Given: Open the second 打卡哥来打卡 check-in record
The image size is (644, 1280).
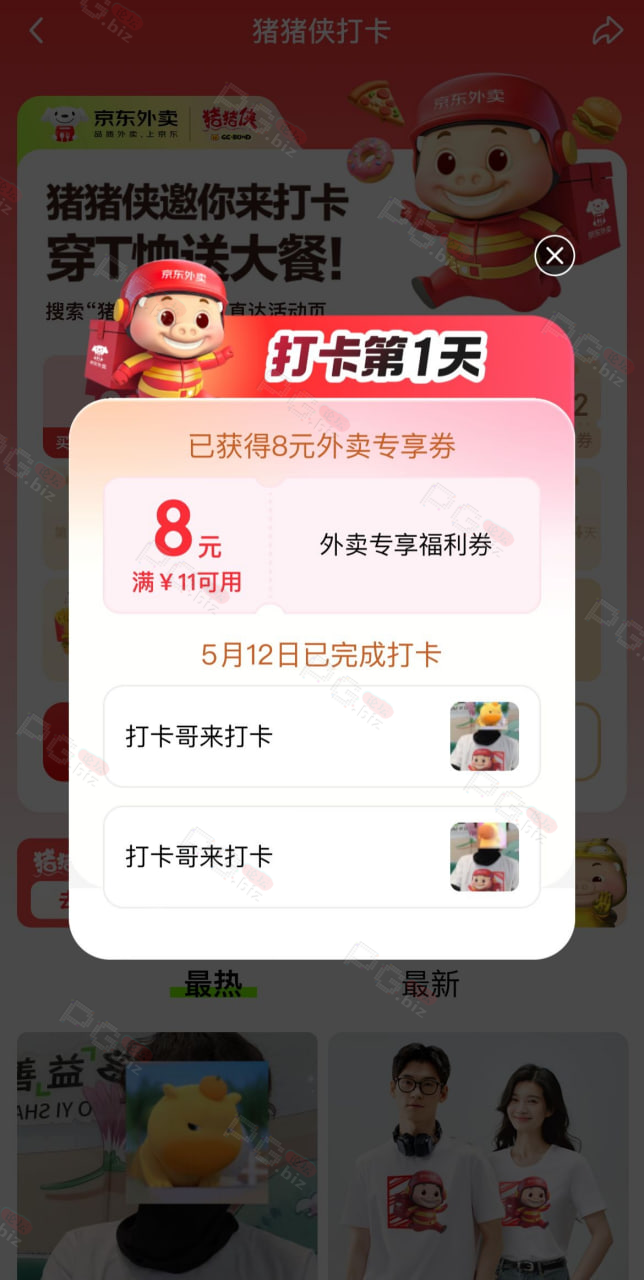Looking at the screenshot, I should (322, 857).
